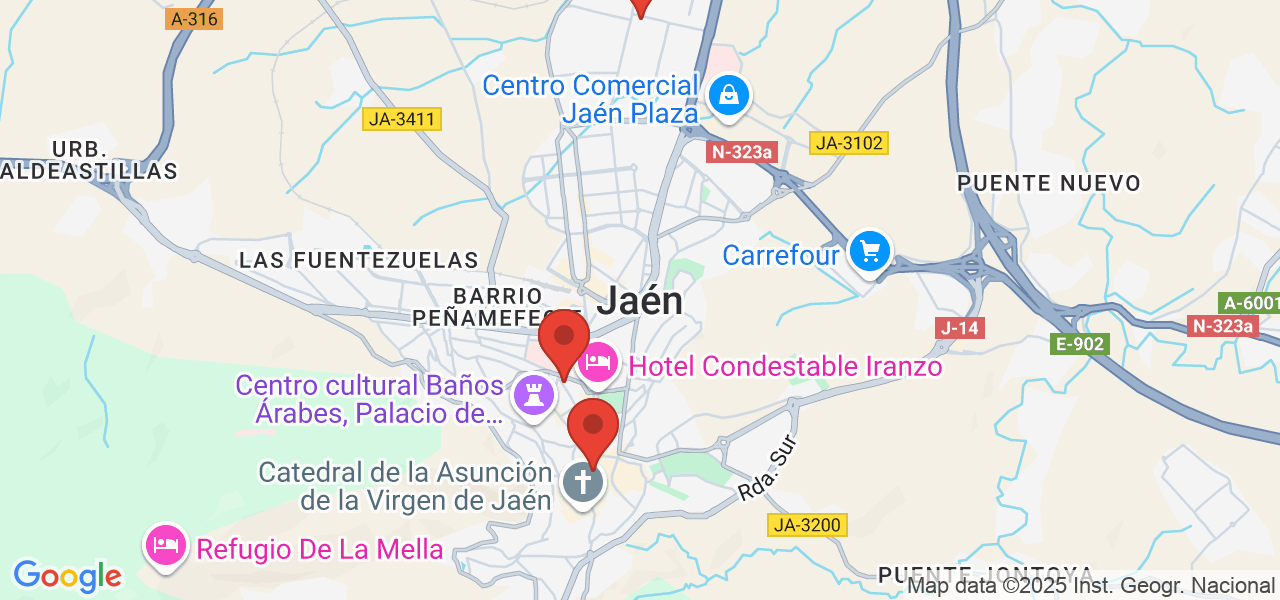Open Google logo link in Maps

pos(67,576)
